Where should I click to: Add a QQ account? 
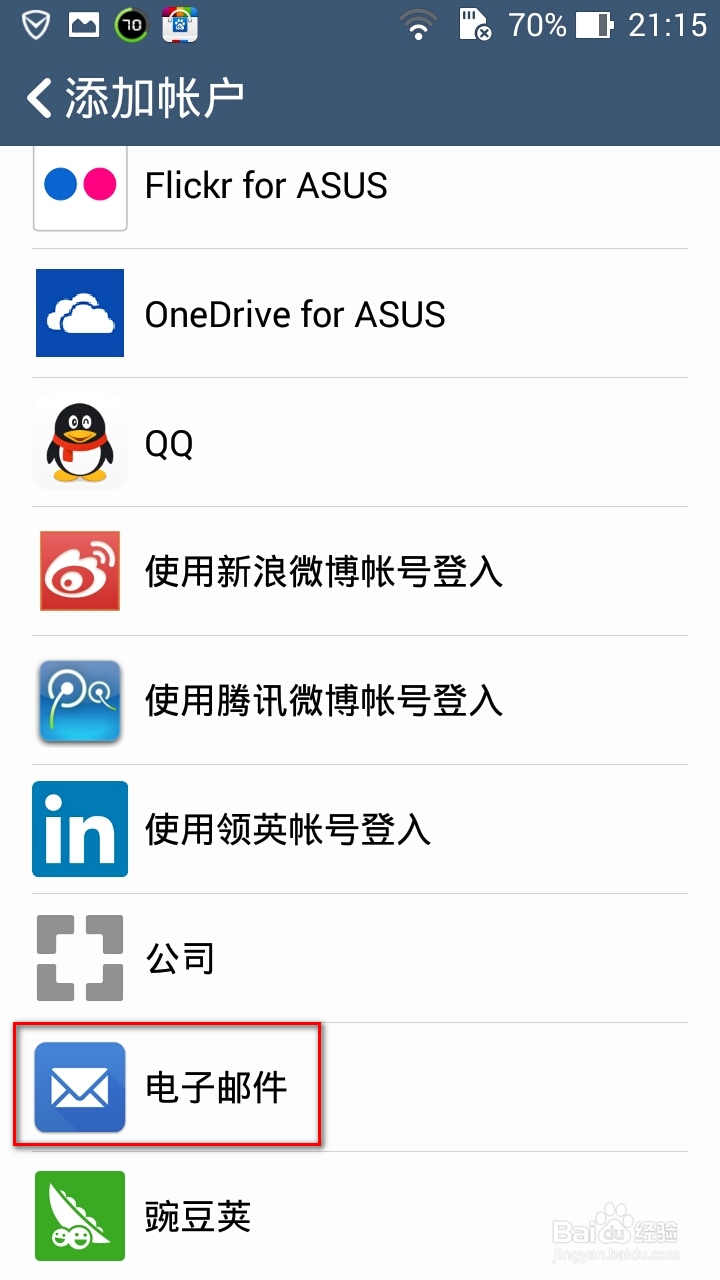pyautogui.click(x=360, y=443)
